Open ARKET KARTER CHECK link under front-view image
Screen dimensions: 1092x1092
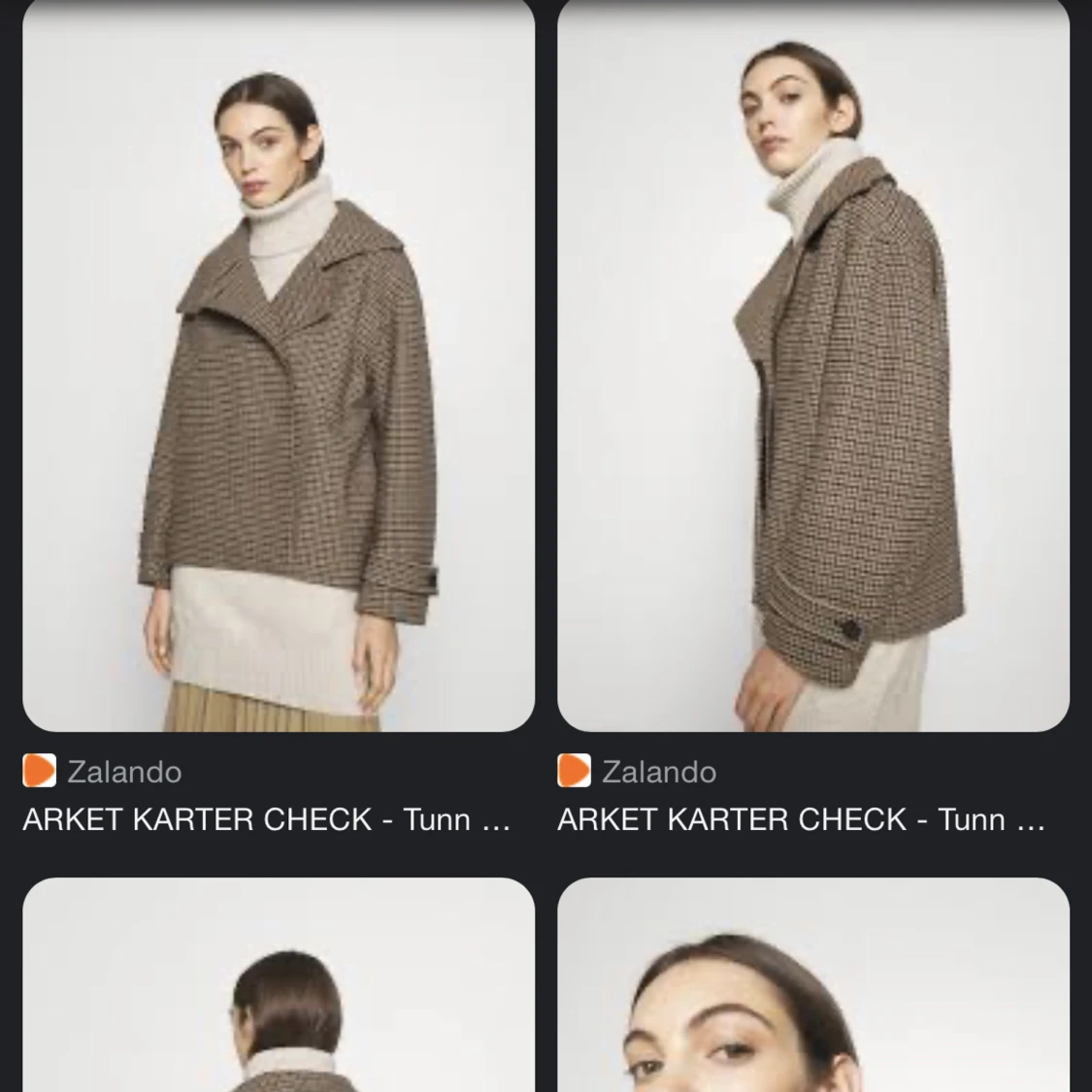point(266,819)
